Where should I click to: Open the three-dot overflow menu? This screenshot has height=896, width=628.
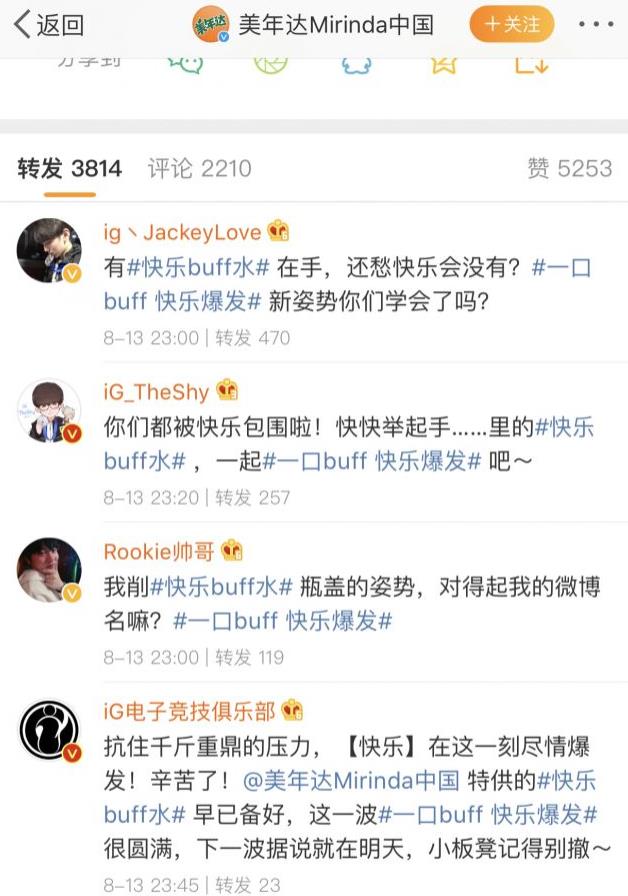pyautogui.click(x=595, y=24)
